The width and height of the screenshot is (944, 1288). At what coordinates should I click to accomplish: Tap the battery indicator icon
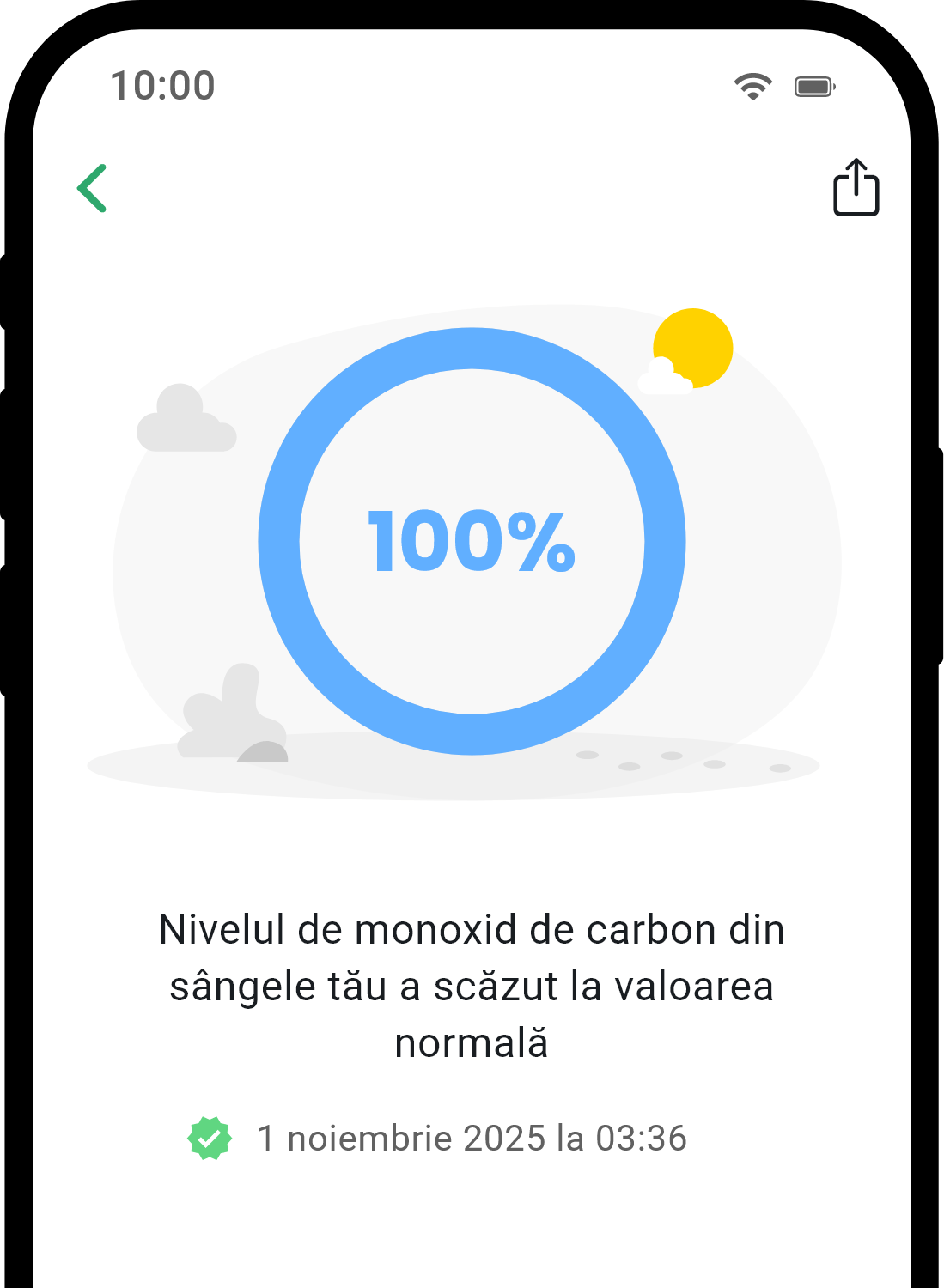point(813,85)
